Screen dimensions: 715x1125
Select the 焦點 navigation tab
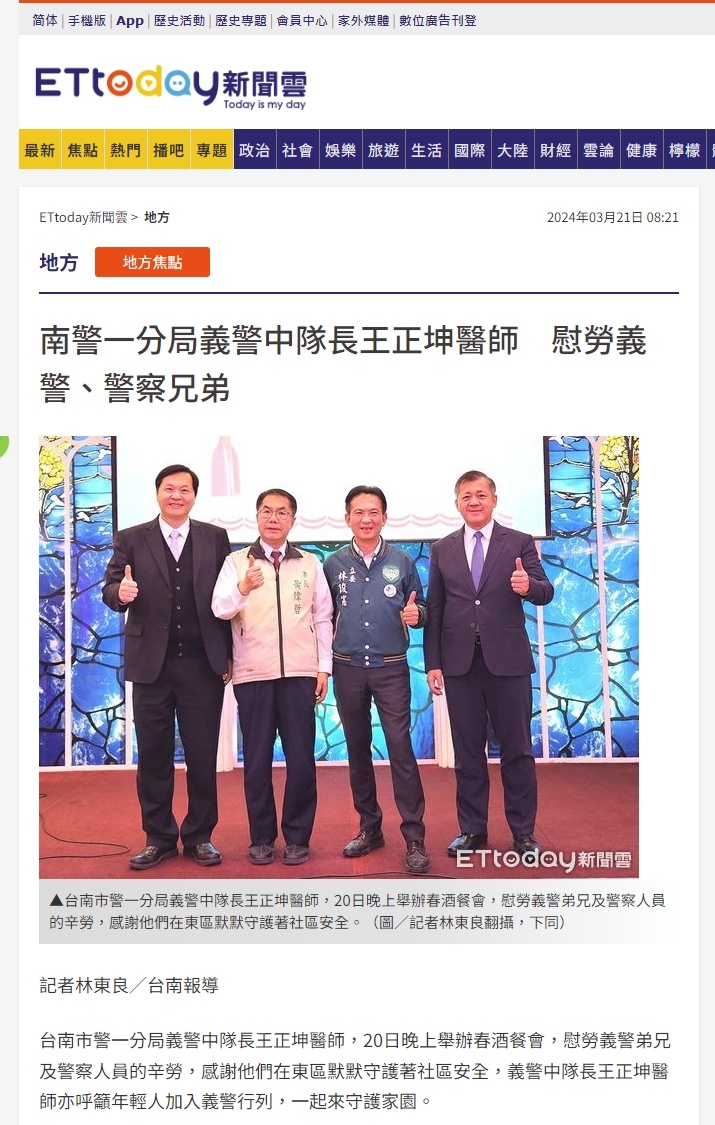pos(83,150)
